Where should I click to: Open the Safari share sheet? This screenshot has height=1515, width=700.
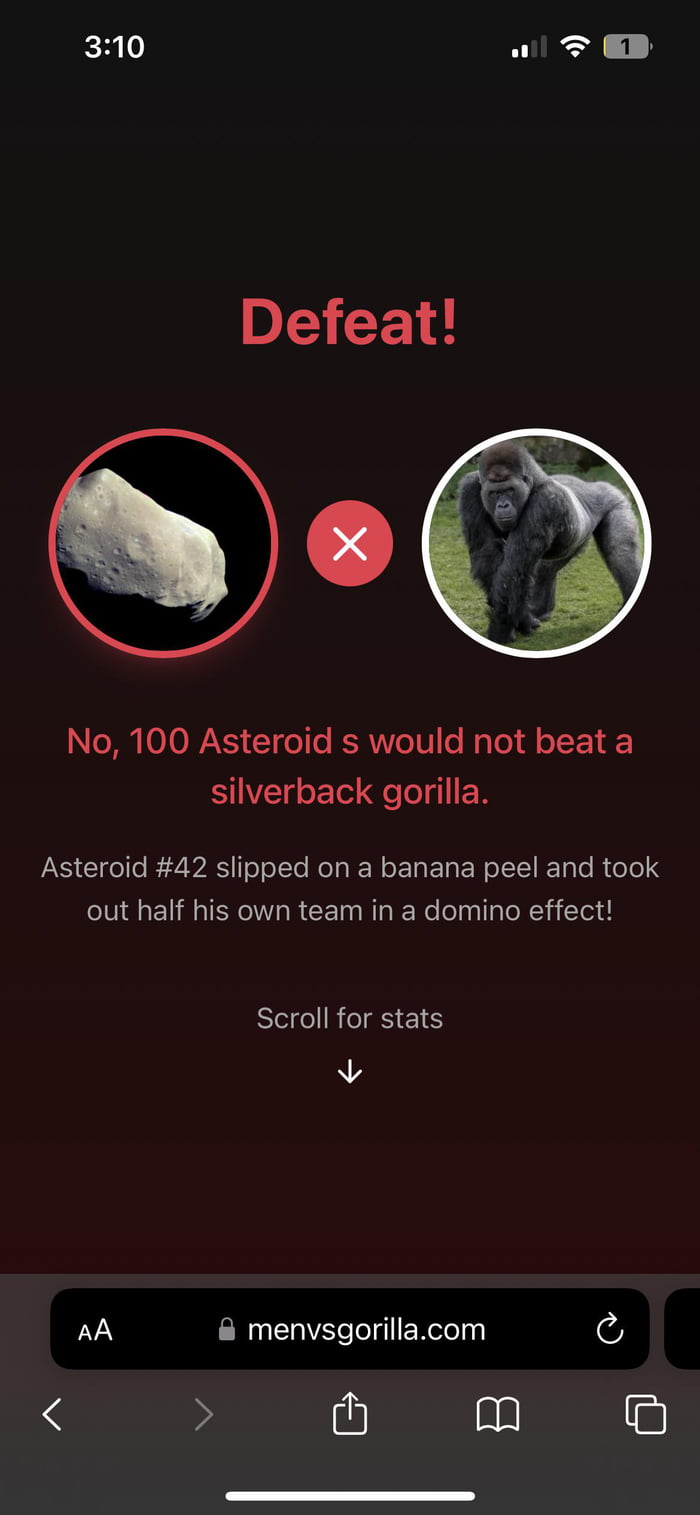[x=350, y=1414]
